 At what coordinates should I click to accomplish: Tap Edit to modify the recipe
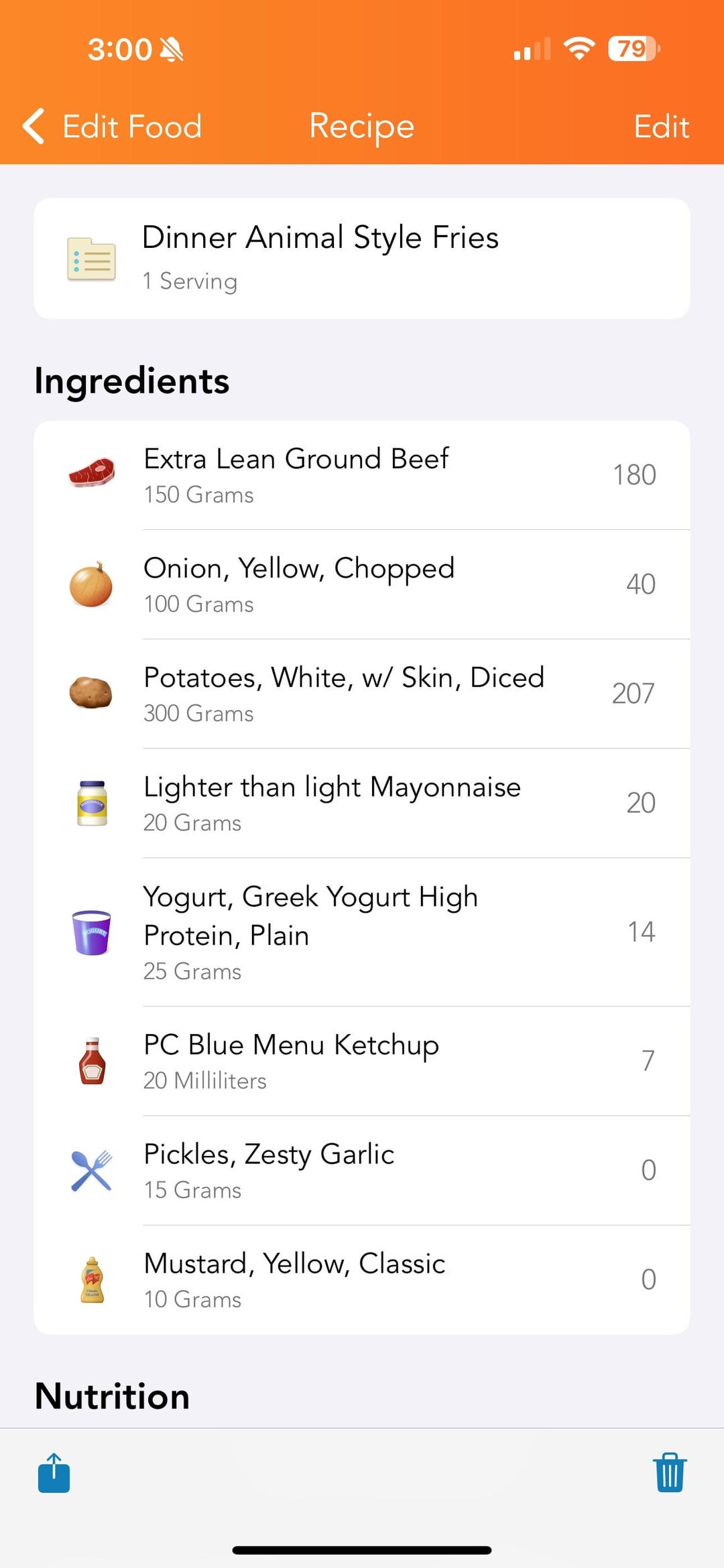[661, 127]
